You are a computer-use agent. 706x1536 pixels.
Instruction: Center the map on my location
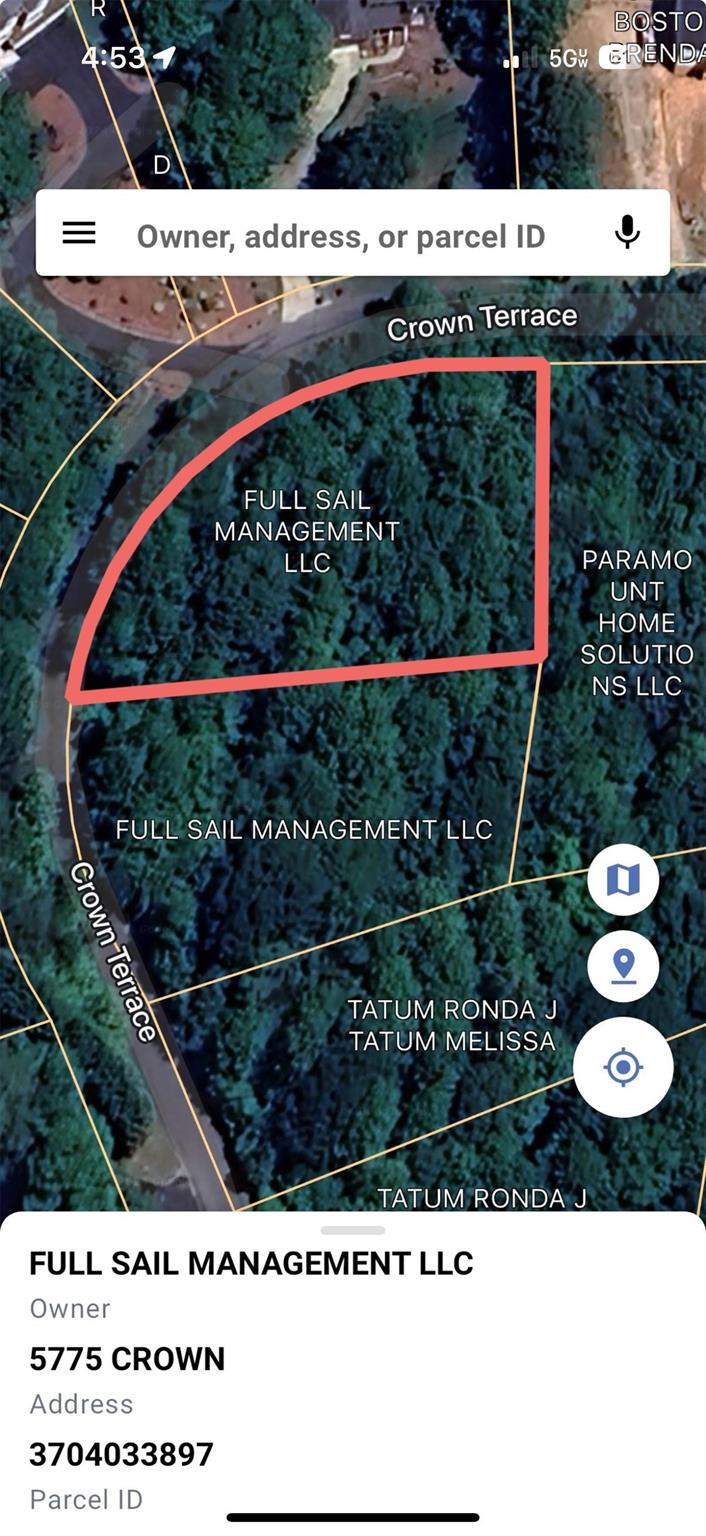pyautogui.click(x=623, y=1067)
